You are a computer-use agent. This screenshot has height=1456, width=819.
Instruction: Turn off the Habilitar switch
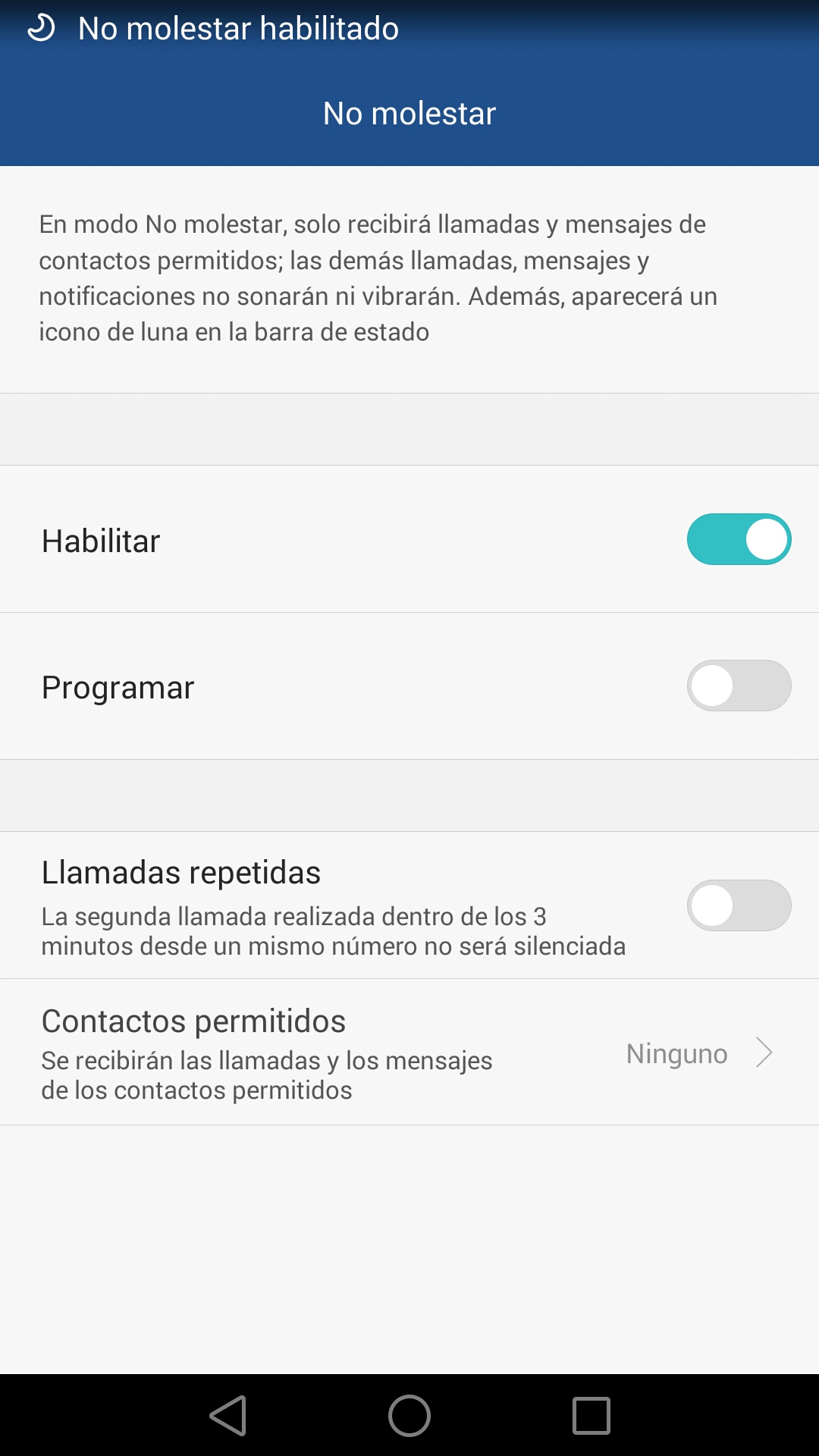point(739,539)
